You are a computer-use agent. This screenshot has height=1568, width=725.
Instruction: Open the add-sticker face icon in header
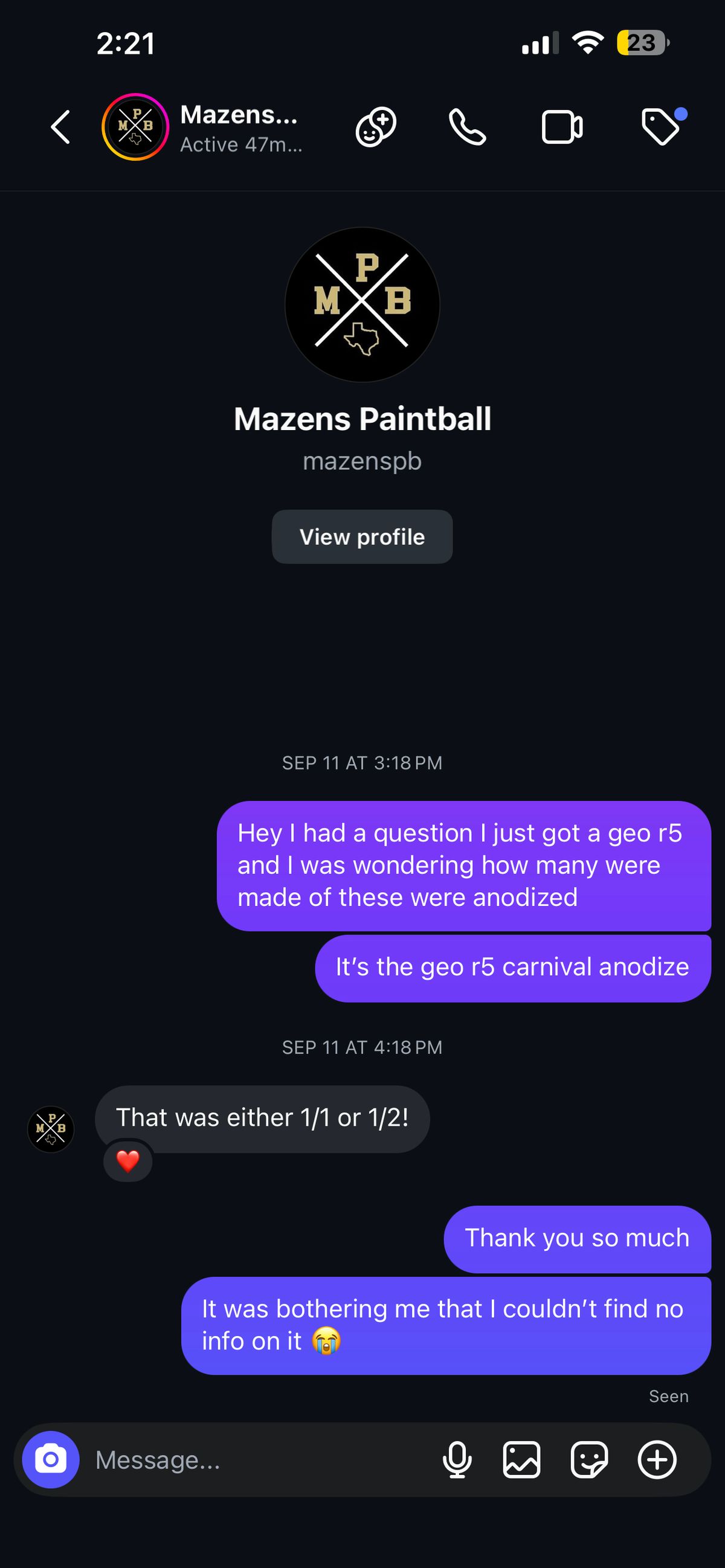[x=376, y=127]
